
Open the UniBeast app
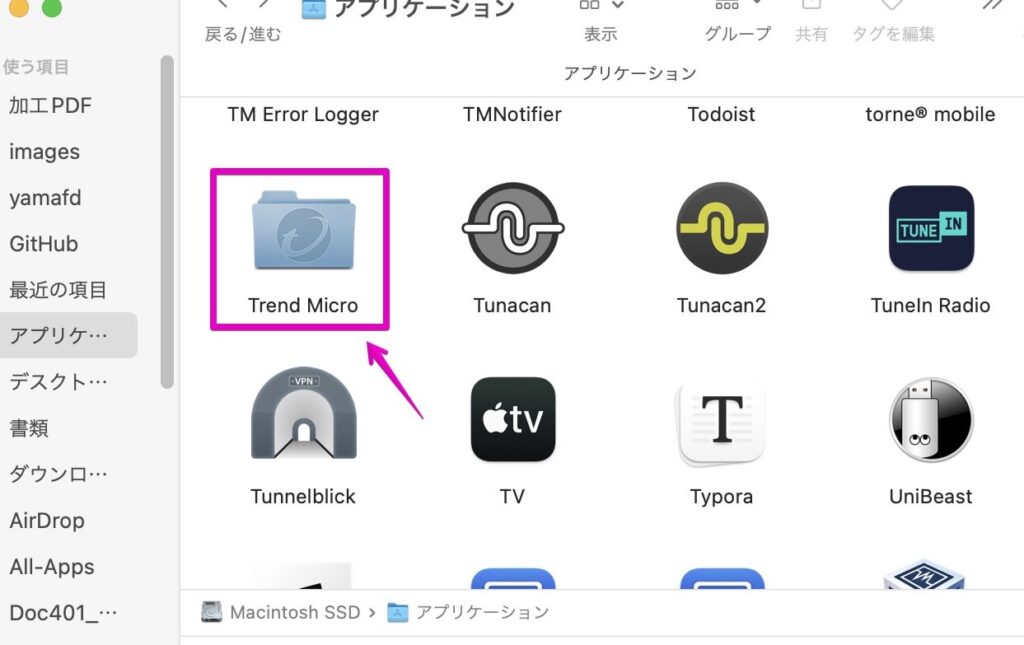pos(930,420)
